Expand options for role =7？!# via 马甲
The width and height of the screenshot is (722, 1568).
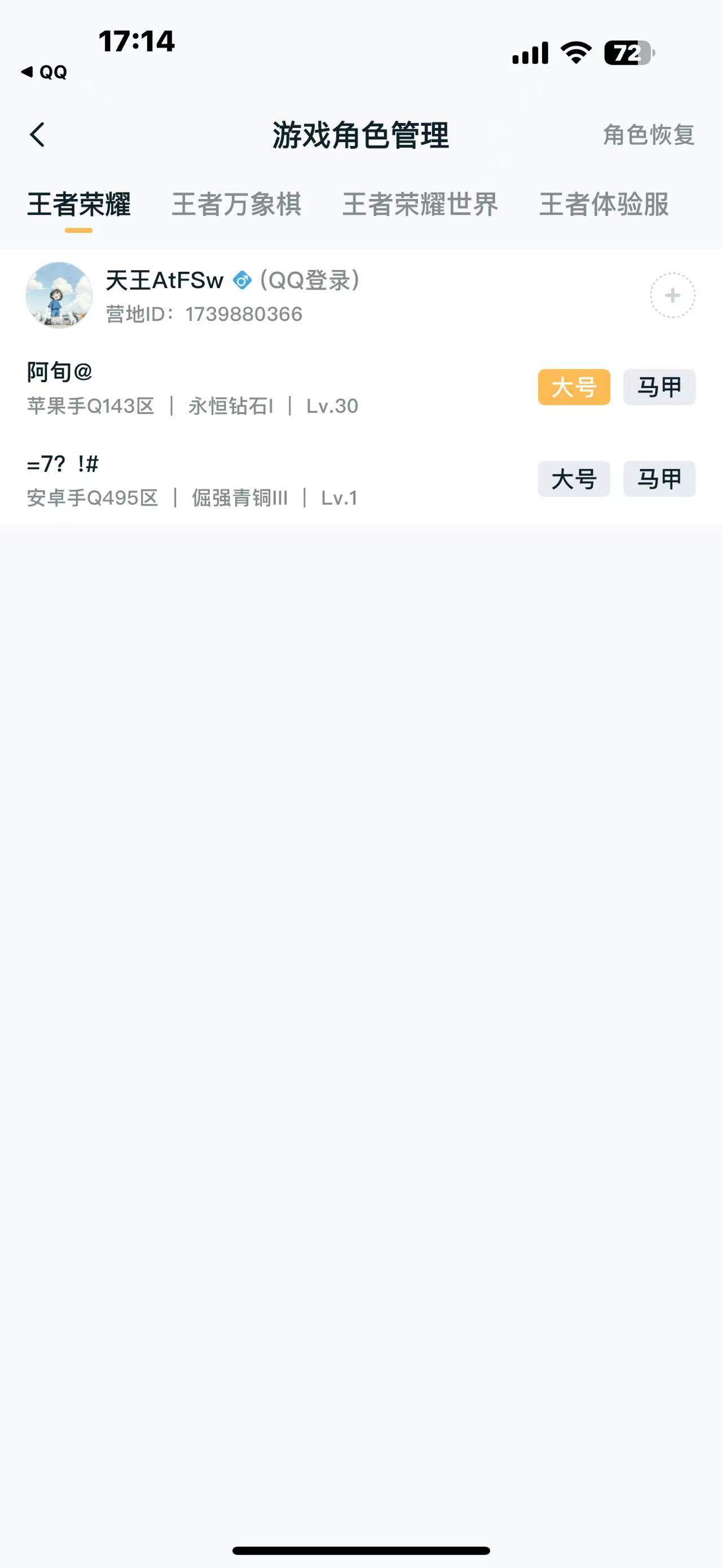click(660, 479)
